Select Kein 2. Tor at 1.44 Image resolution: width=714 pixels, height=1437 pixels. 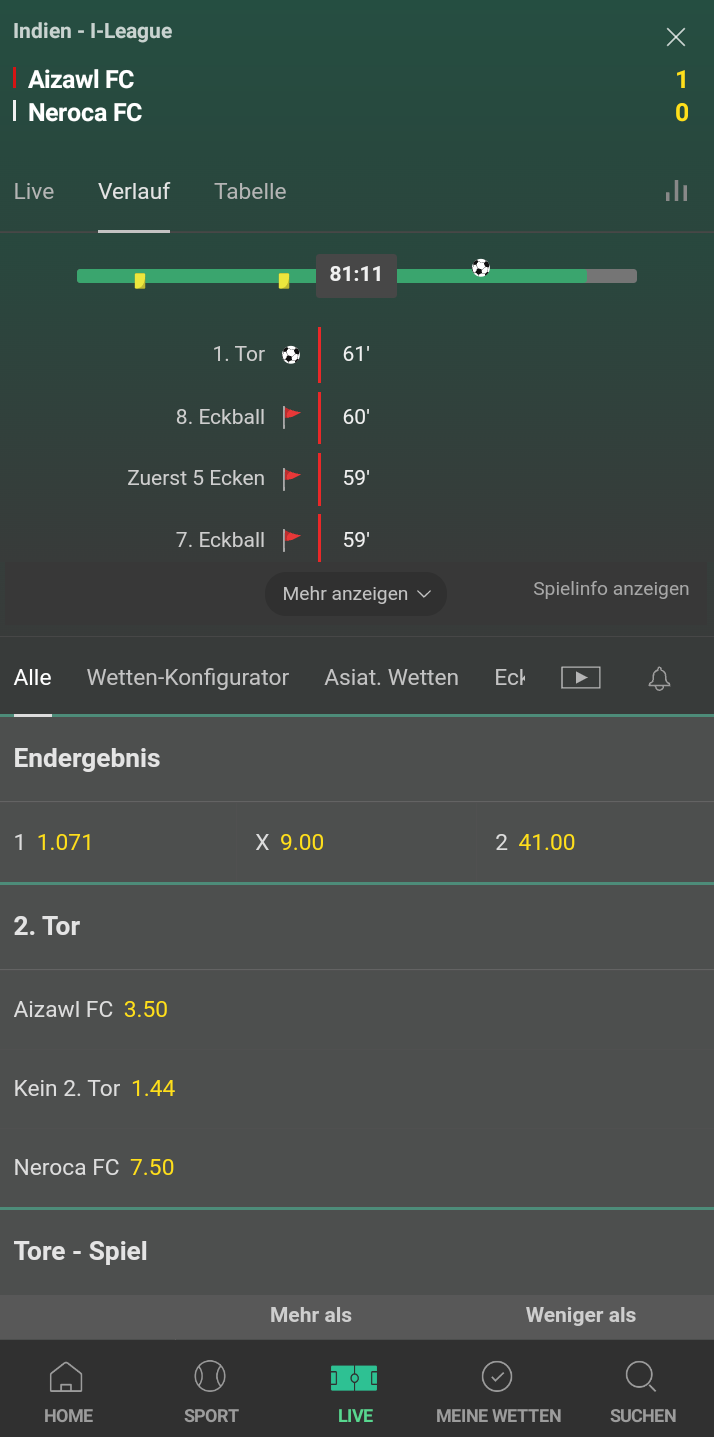357,1088
